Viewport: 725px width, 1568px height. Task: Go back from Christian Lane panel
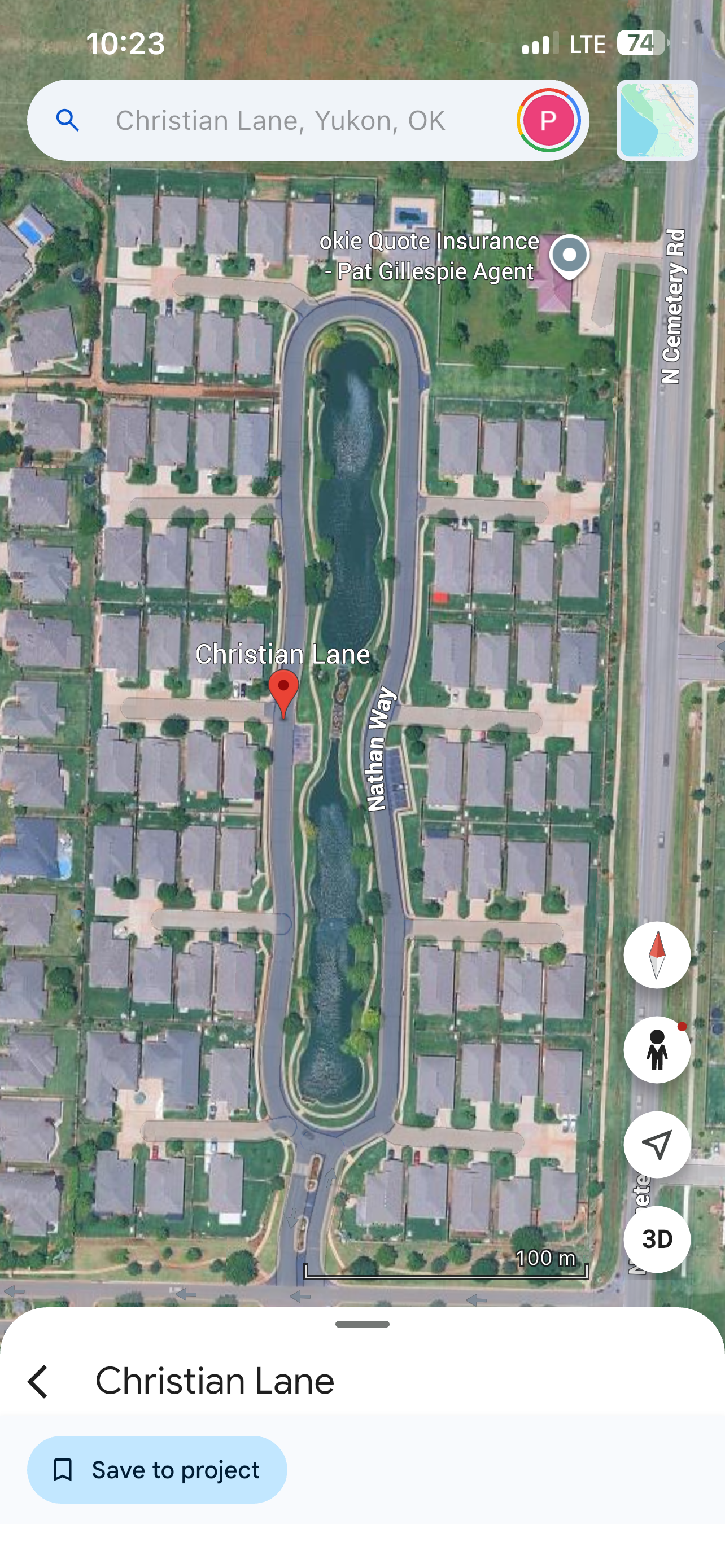(38, 1381)
